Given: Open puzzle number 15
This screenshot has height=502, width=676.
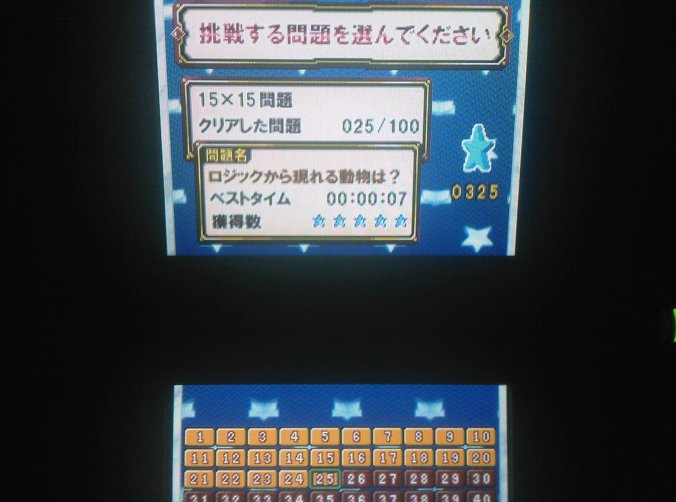Looking at the screenshot, I should pyautogui.click(x=324, y=458).
